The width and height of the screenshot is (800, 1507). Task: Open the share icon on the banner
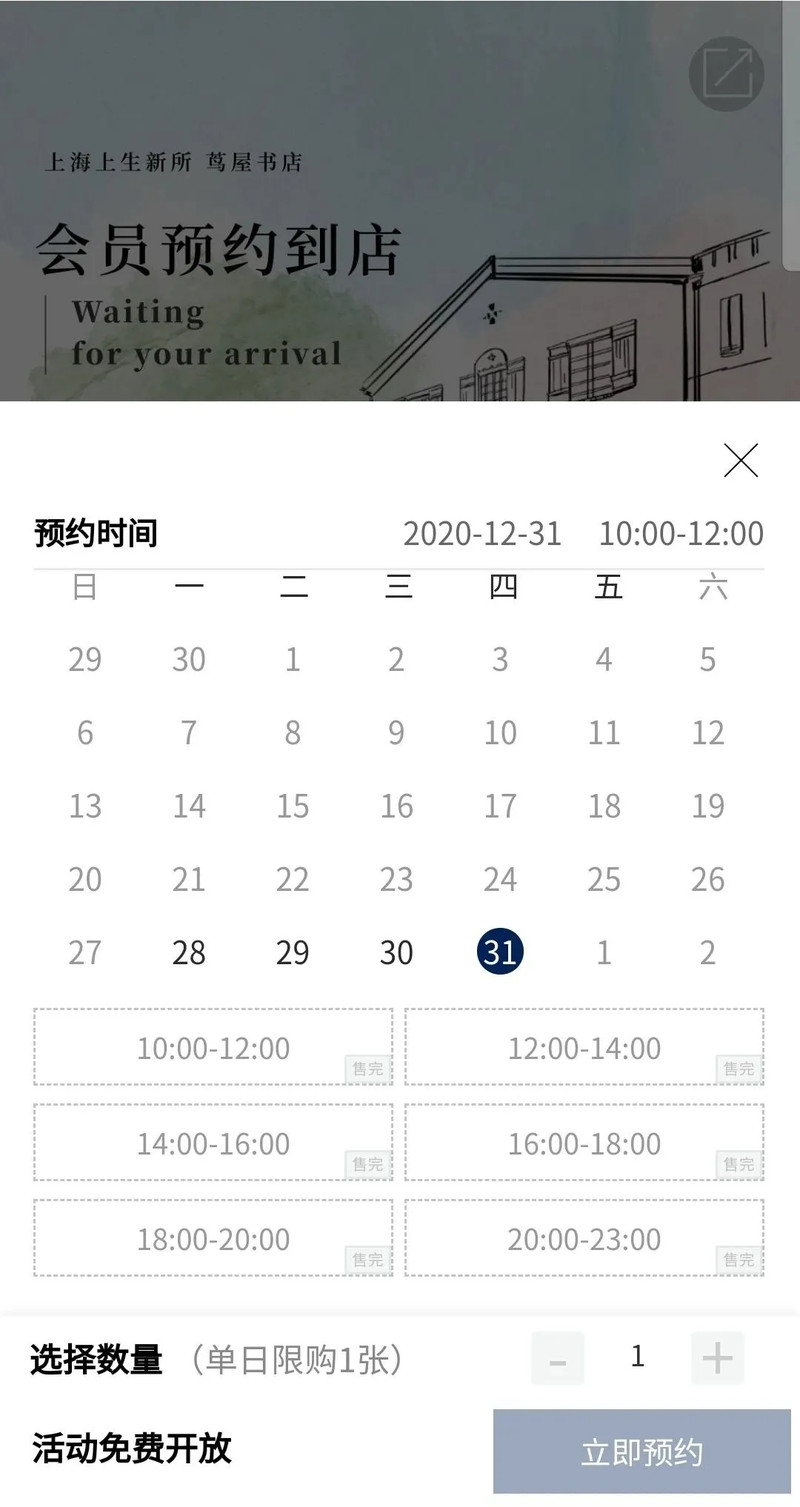pyautogui.click(x=727, y=73)
